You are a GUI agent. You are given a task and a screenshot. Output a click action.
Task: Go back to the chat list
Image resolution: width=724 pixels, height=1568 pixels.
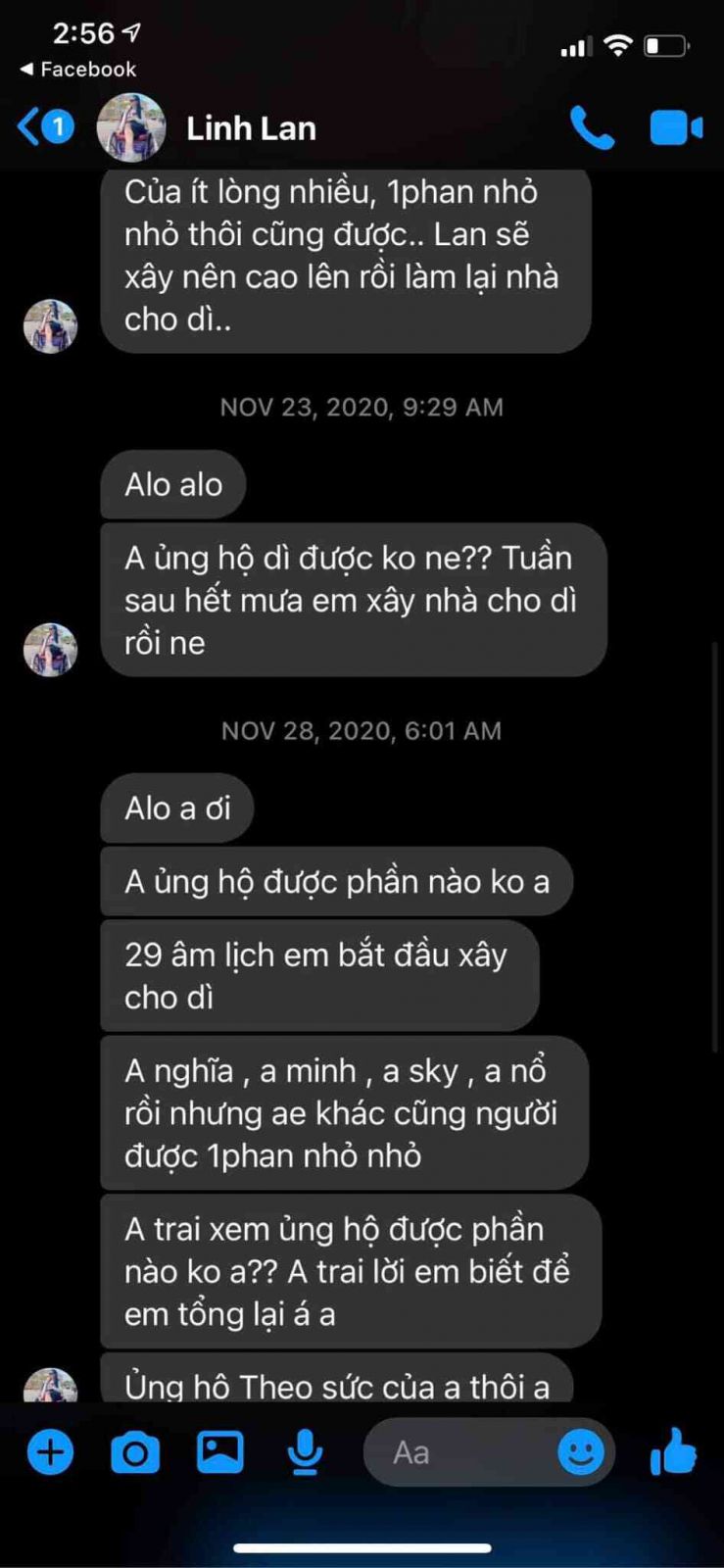[x=43, y=127]
